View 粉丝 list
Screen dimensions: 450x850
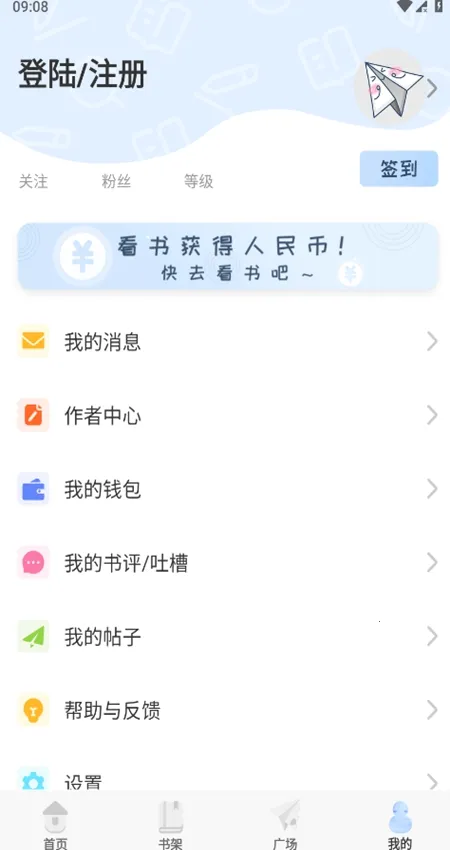coord(116,181)
